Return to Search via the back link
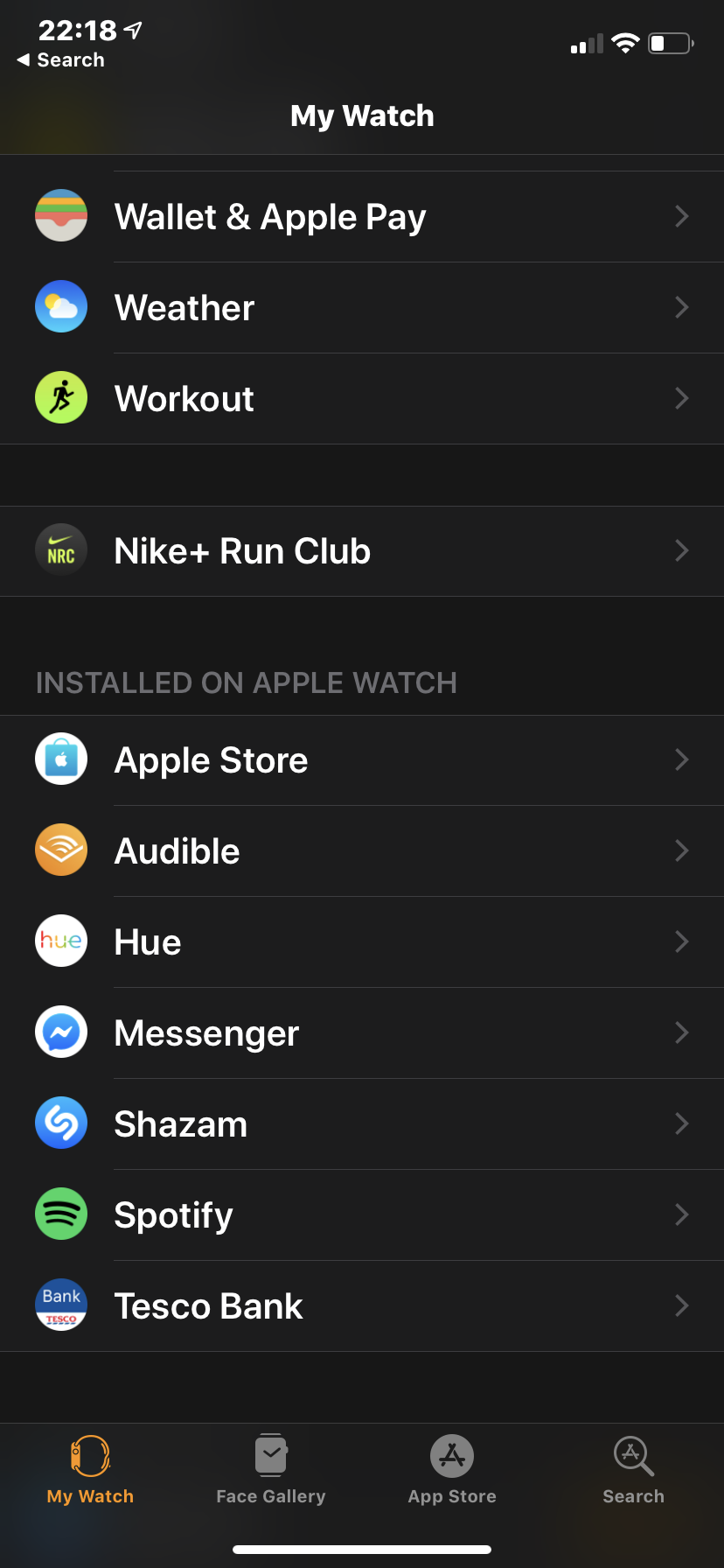Screen dimensions: 724x1568 click(61, 60)
